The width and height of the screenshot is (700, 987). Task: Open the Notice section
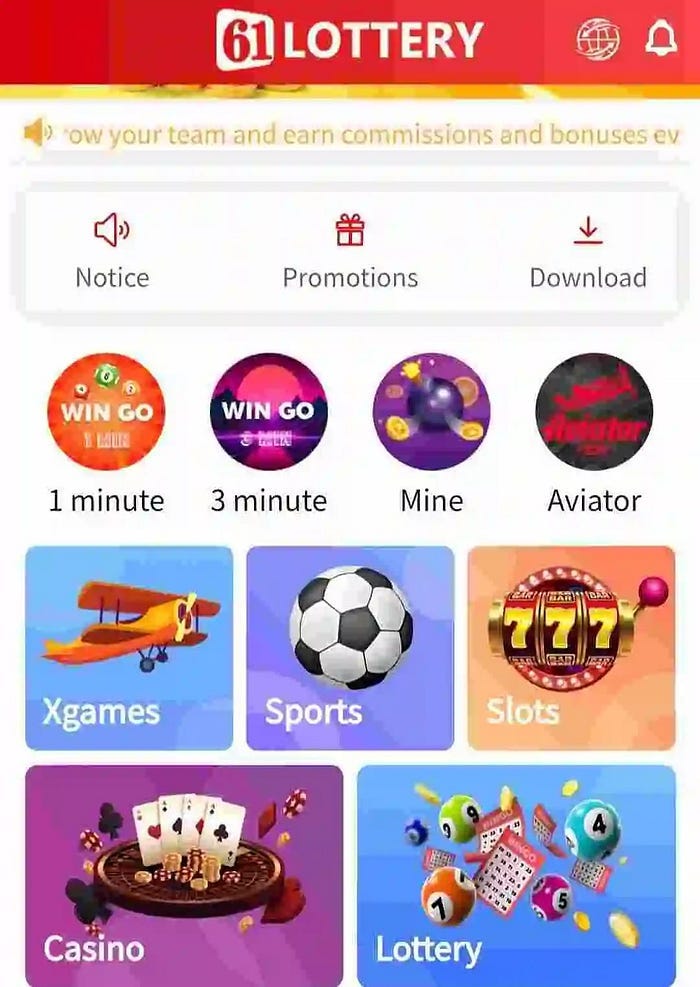(112, 252)
